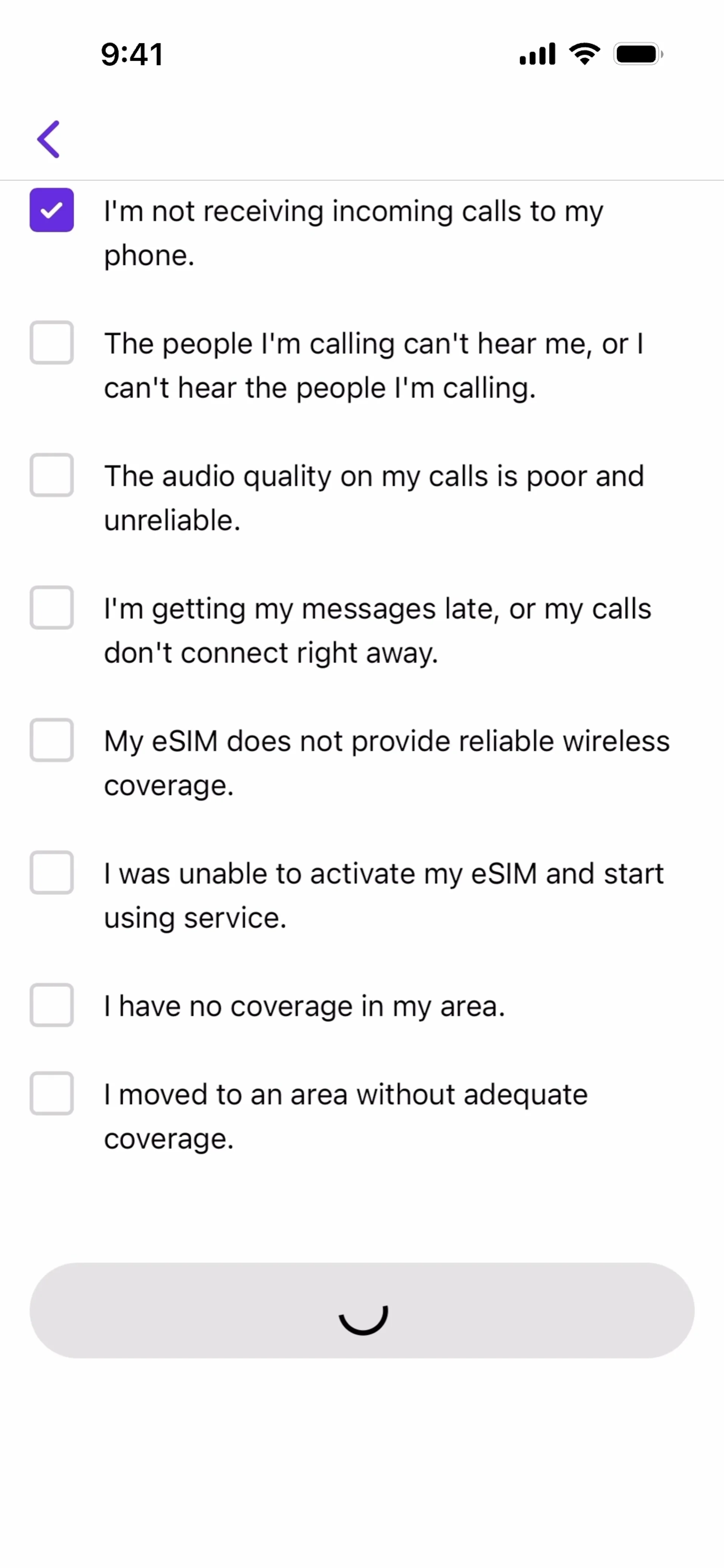The image size is (724, 1568).
Task: Go back using the purple arrow
Action: click(49, 139)
